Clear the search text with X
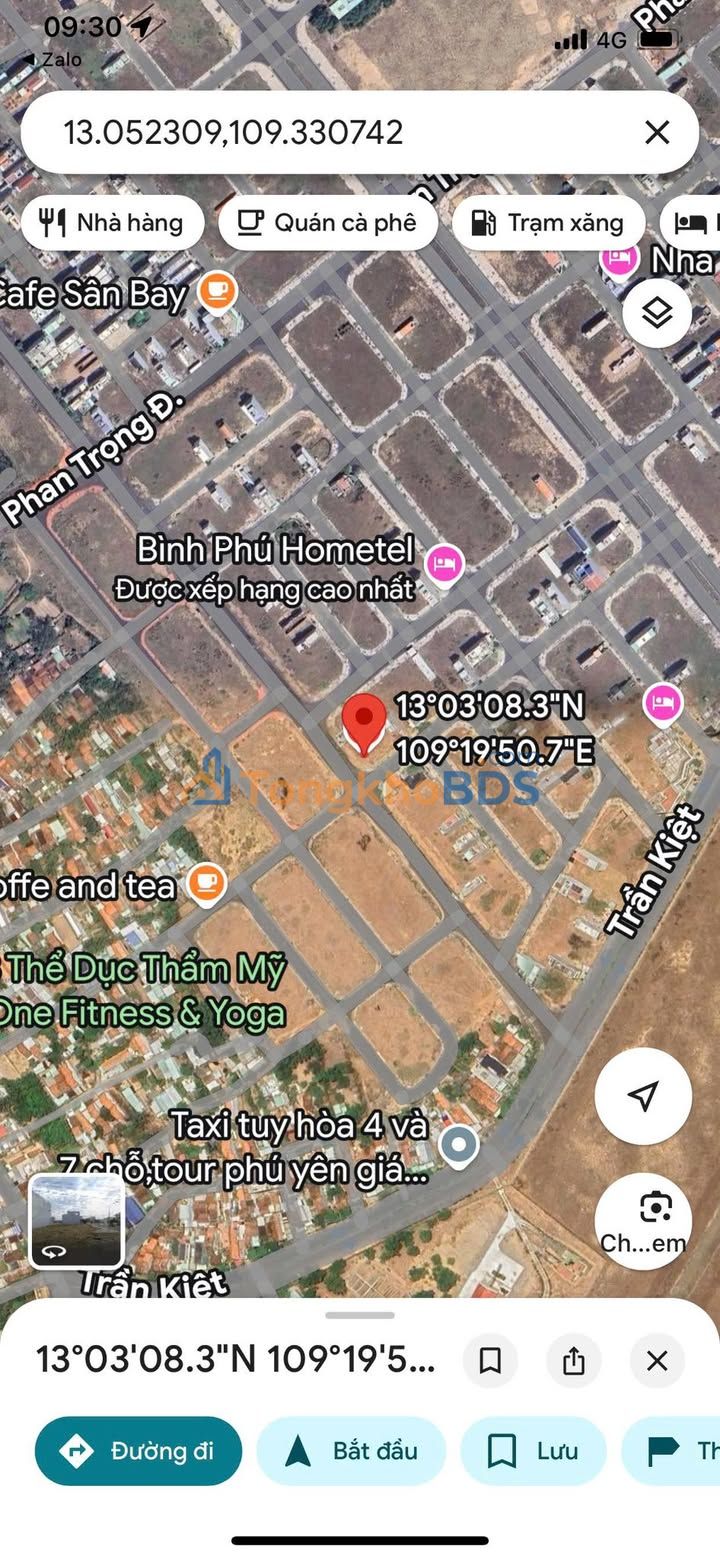 [657, 132]
